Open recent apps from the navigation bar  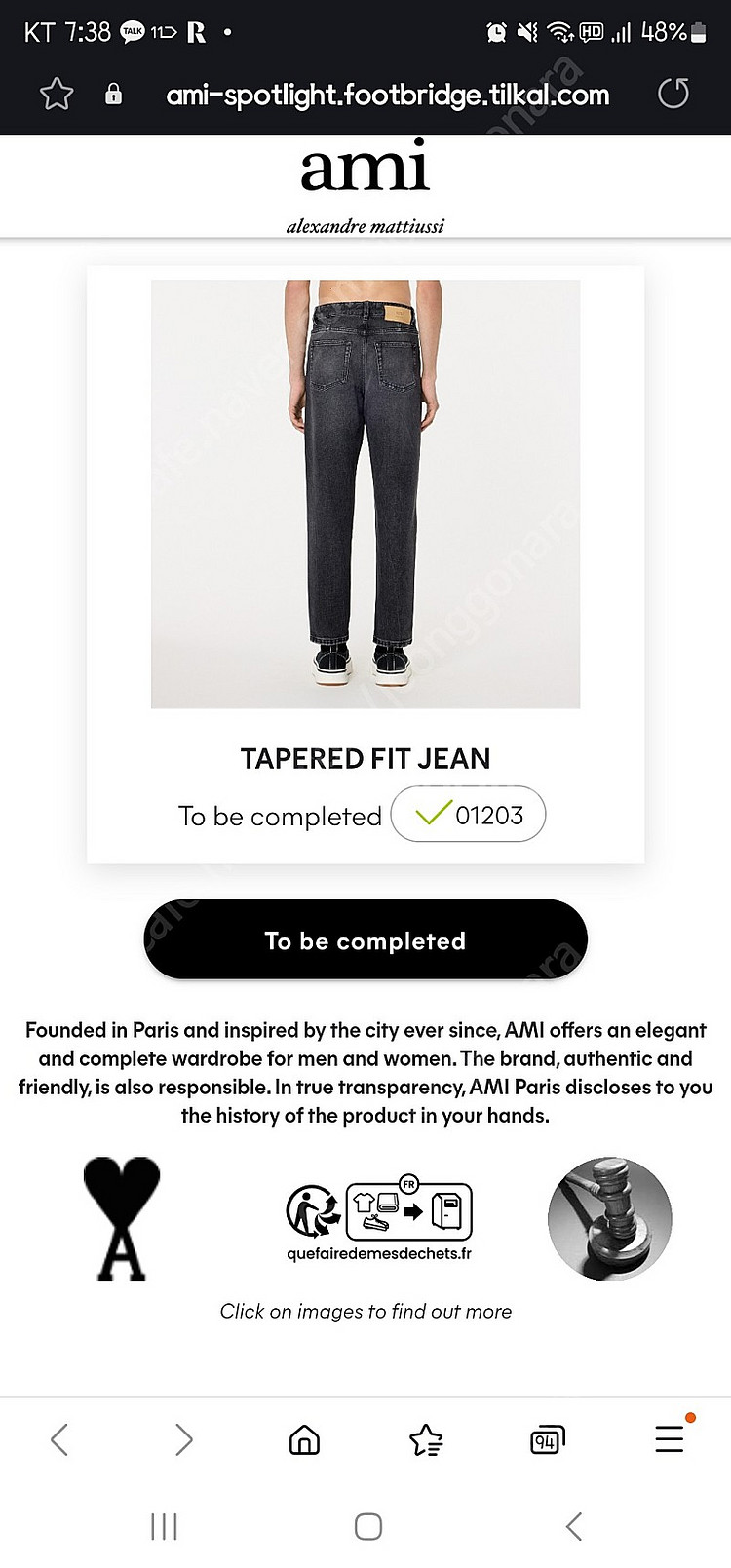click(164, 1526)
